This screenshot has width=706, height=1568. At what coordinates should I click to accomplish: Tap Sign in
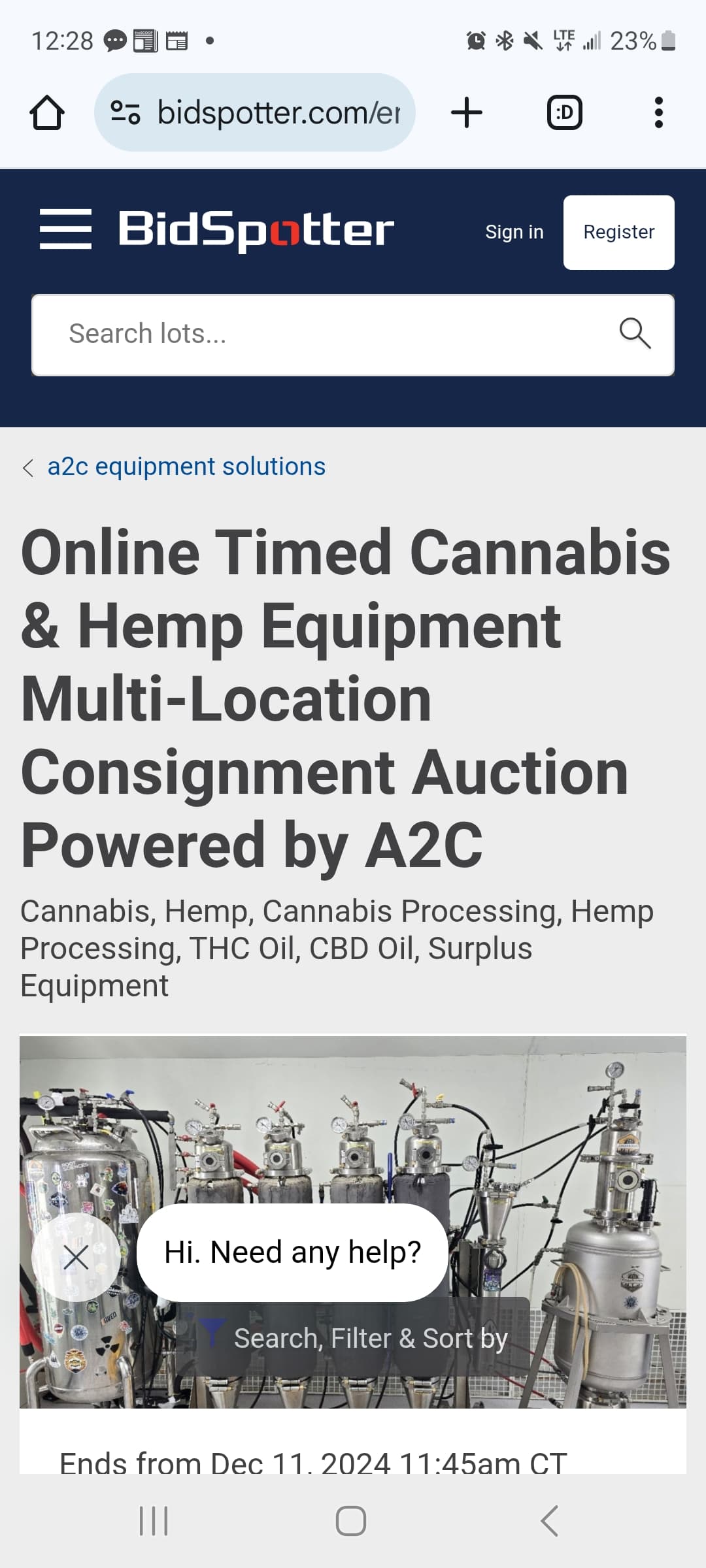point(514,232)
